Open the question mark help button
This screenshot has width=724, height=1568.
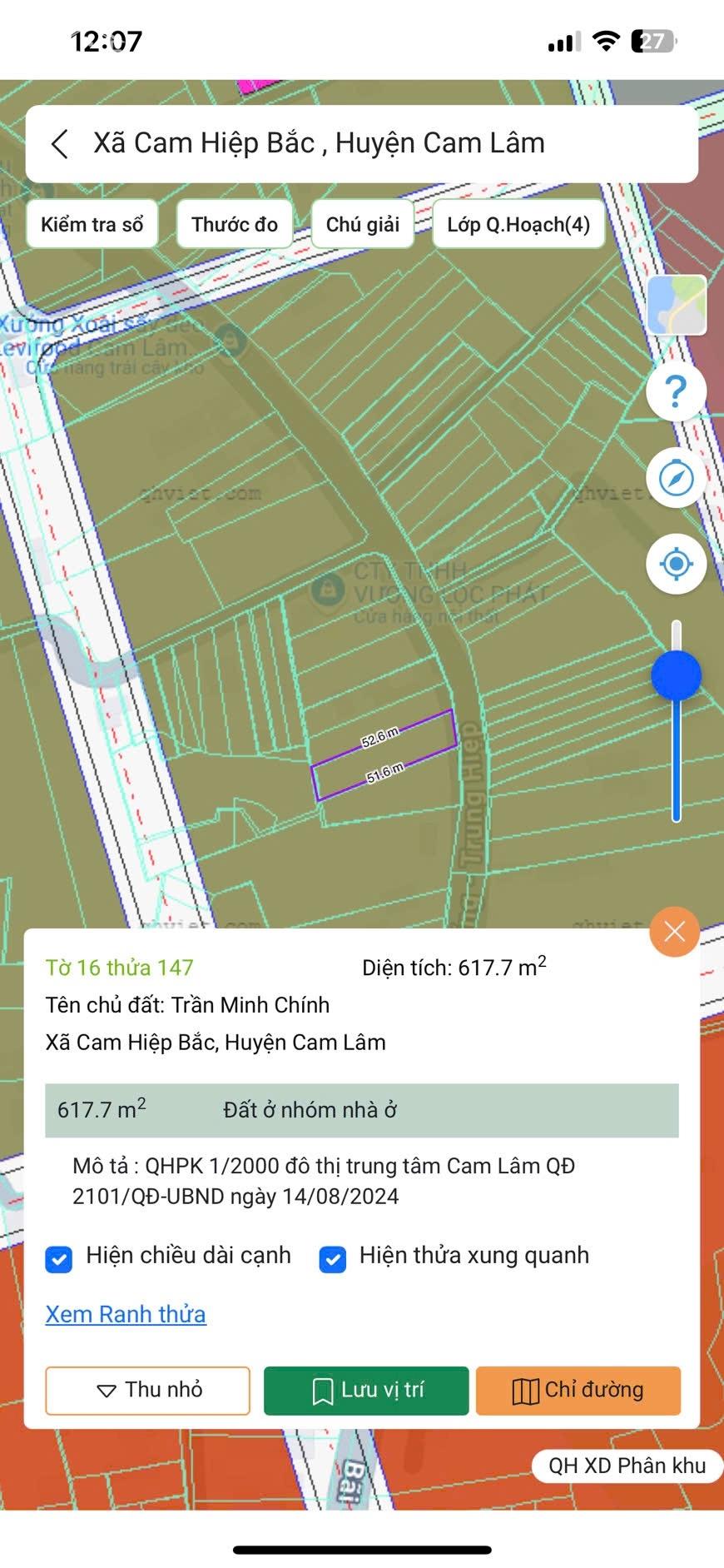(677, 391)
